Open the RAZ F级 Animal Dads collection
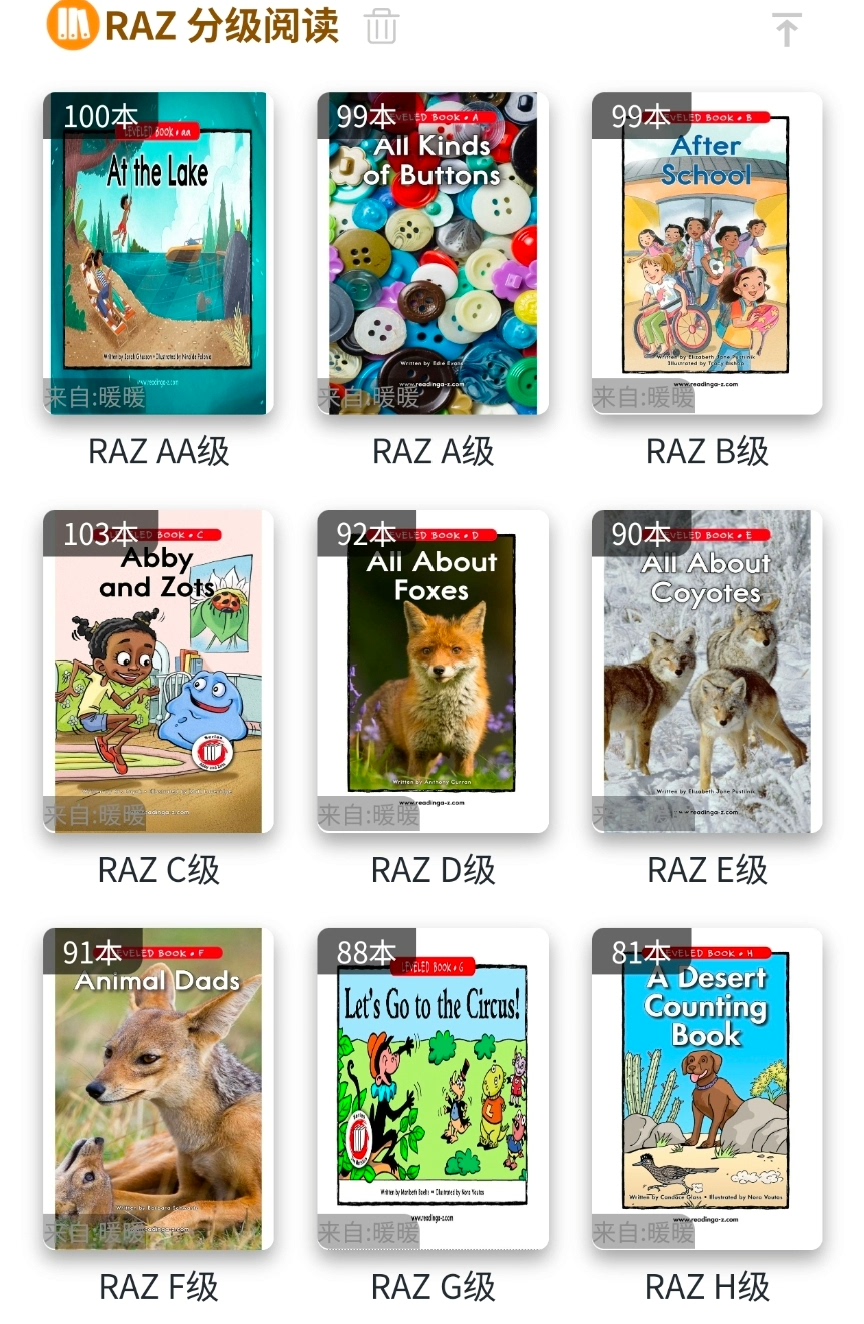The height and width of the screenshot is (1324, 864). (x=158, y=1090)
